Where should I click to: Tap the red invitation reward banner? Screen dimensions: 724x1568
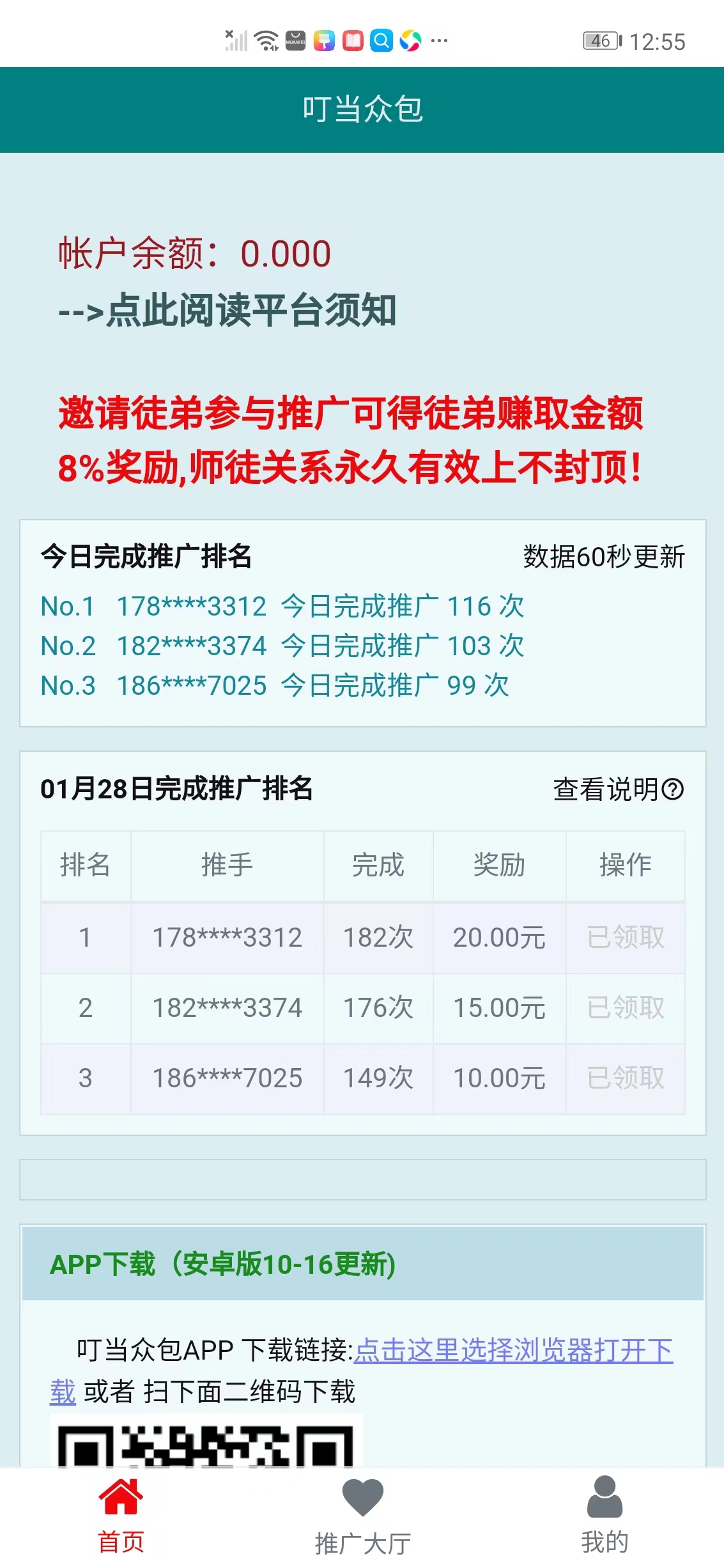(353, 441)
